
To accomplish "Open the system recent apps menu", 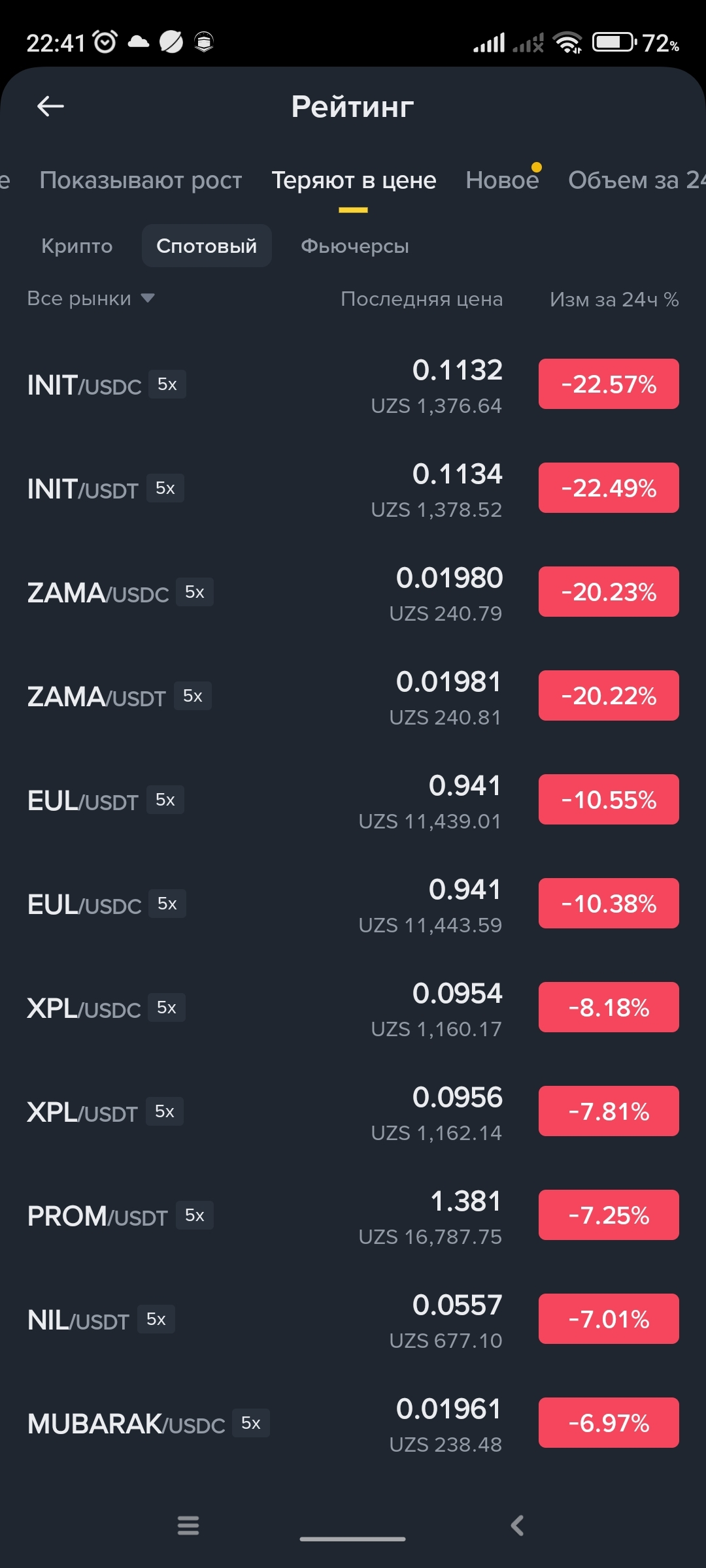I will (188, 1526).
